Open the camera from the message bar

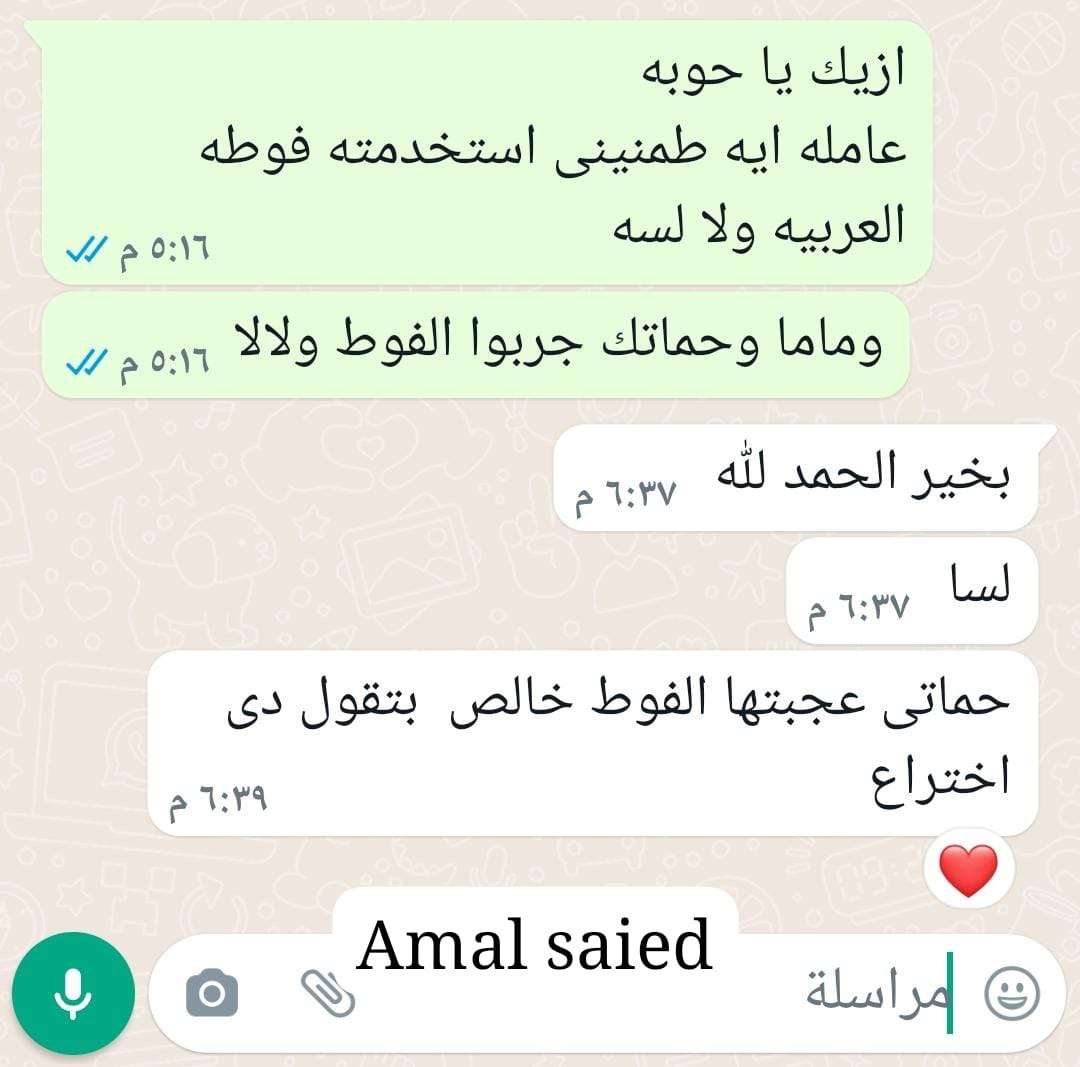(x=212, y=993)
